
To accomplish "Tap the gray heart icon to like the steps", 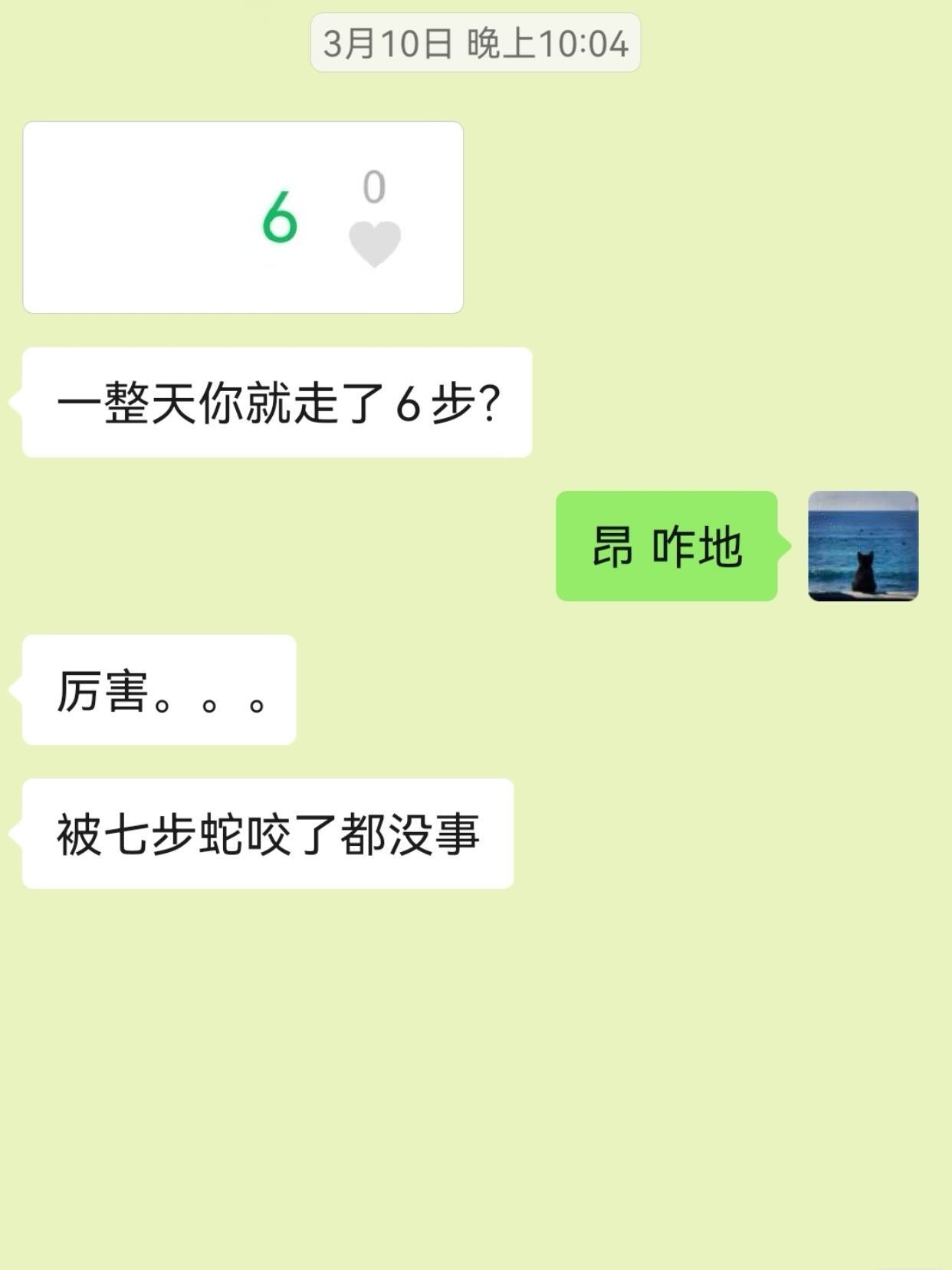I will (x=374, y=243).
